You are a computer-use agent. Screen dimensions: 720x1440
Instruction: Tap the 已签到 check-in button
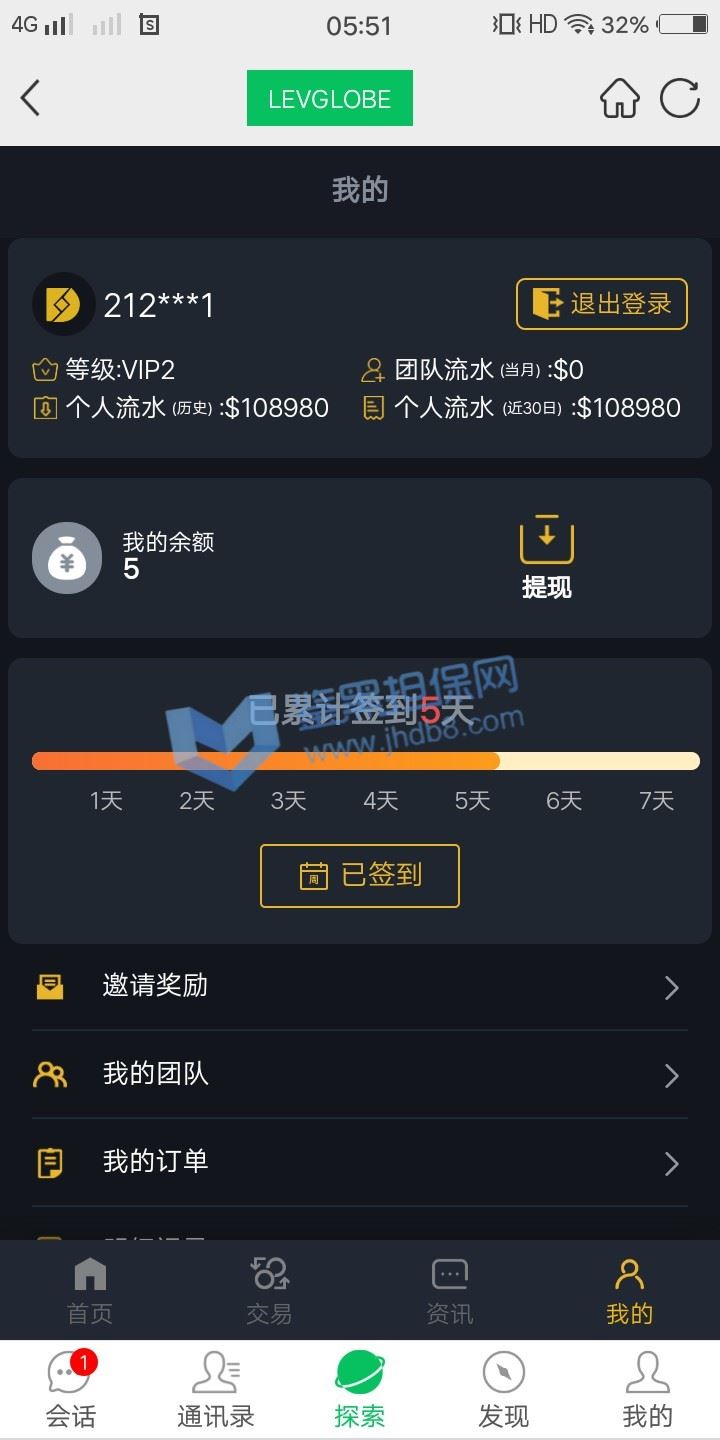click(360, 876)
